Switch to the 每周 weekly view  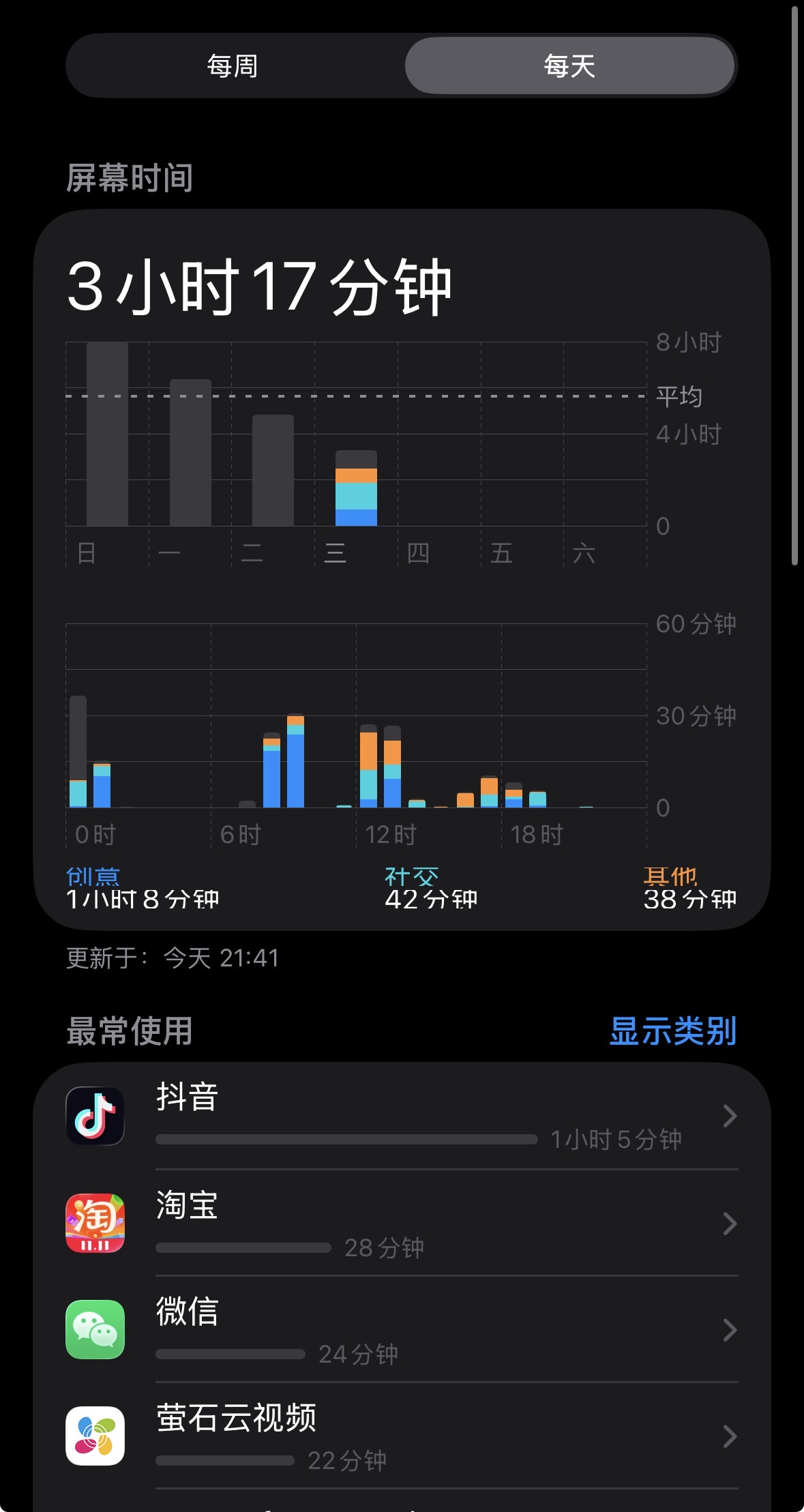tap(233, 66)
